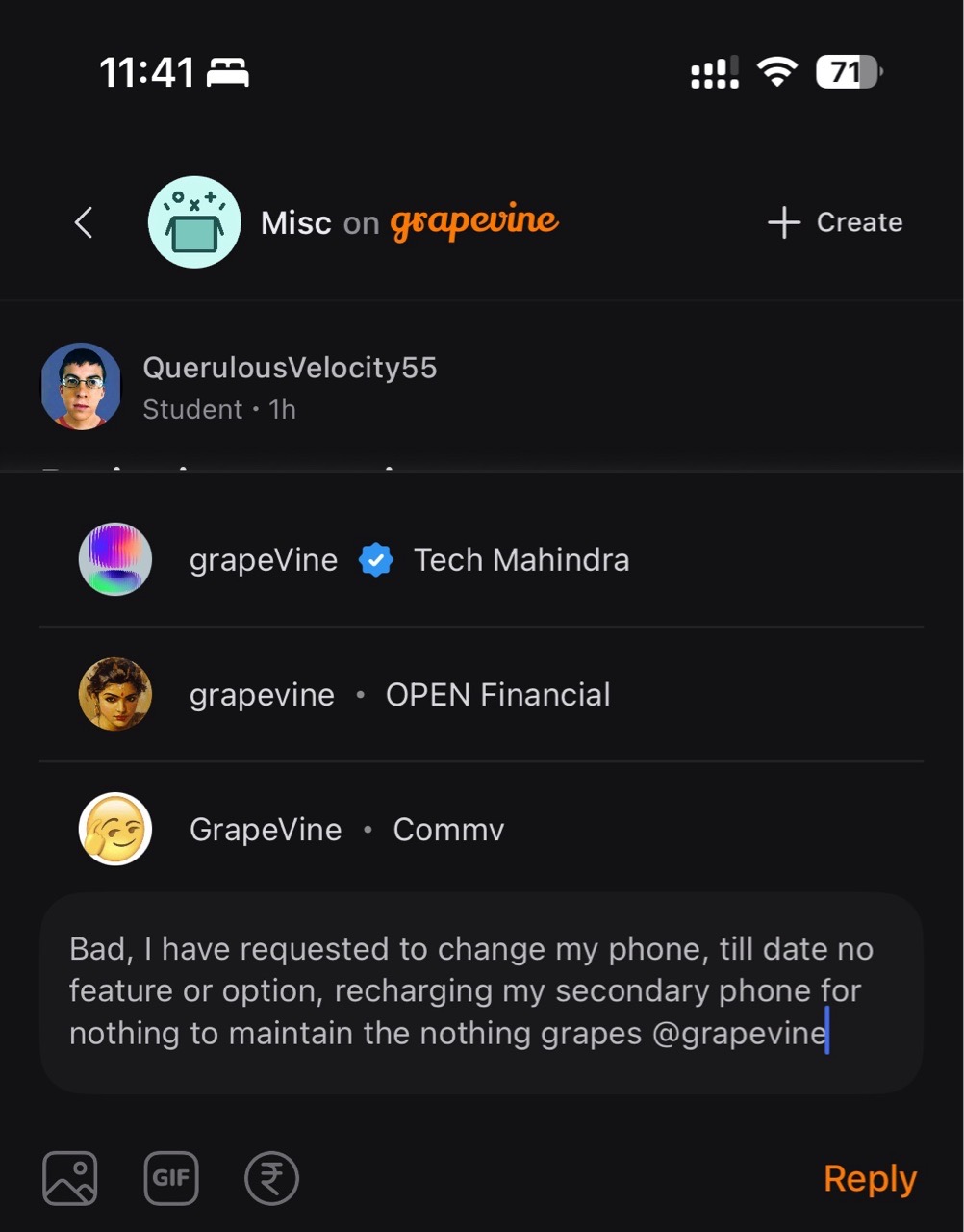
Task: Tap QuerulousVelocity55's username
Action: [290, 367]
